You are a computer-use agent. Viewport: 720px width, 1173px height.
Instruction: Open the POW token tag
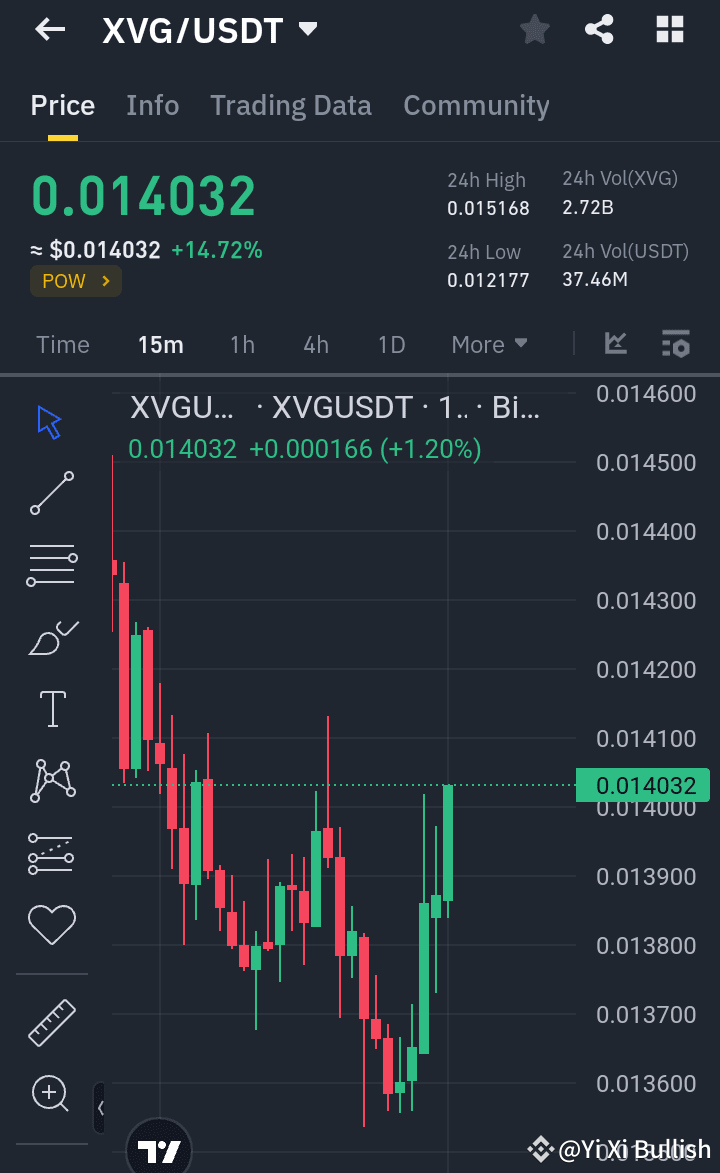coord(75,281)
